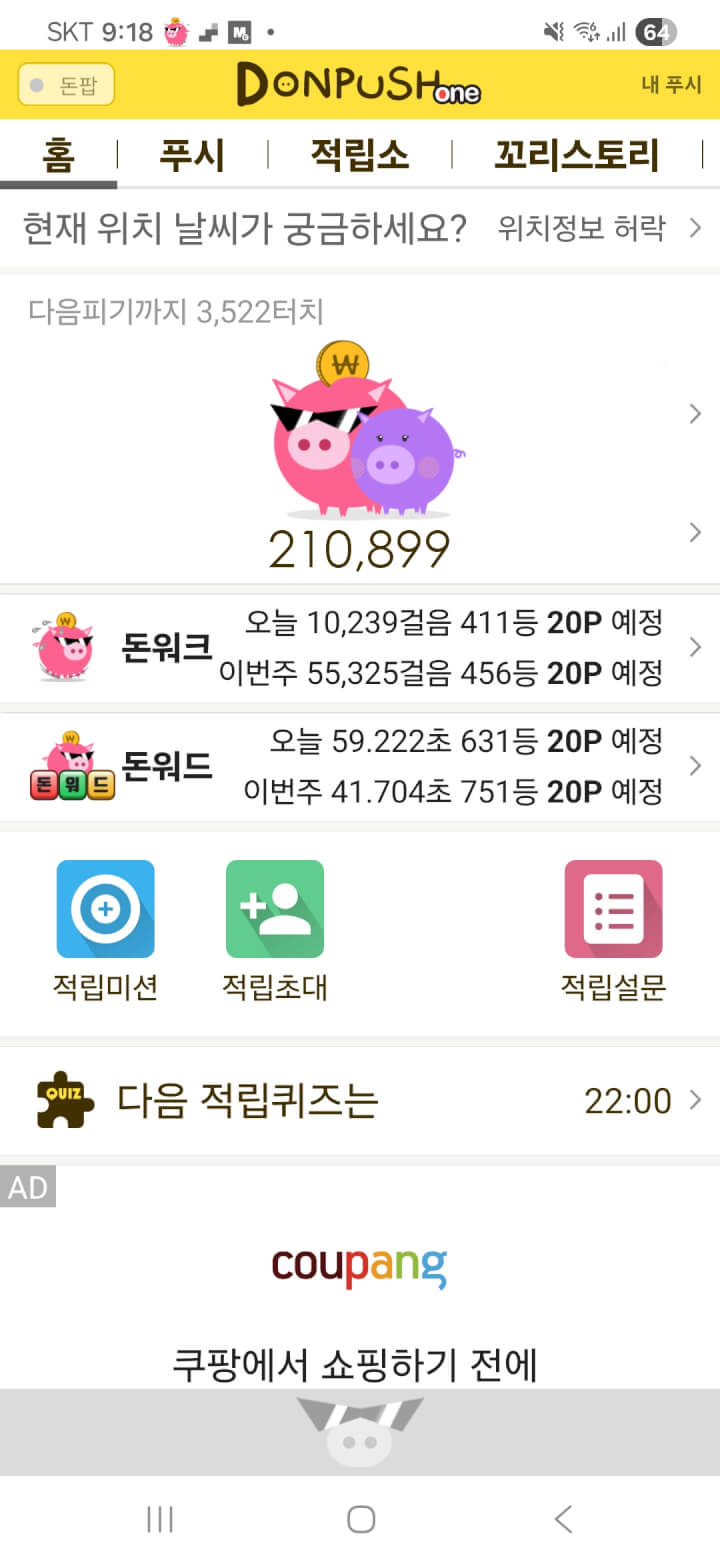The image size is (720, 1560).
Task: Open 적립설문 surveys
Action: pyautogui.click(x=613, y=930)
